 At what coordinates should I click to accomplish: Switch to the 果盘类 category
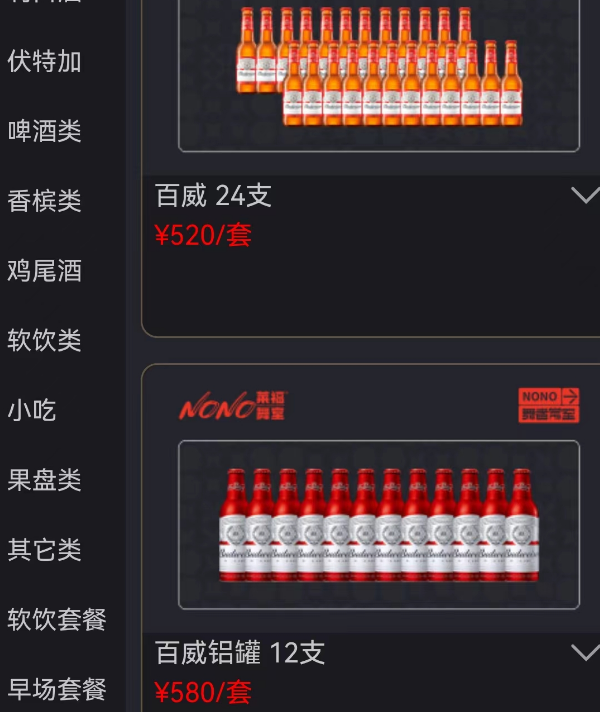(x=45, y=480)
